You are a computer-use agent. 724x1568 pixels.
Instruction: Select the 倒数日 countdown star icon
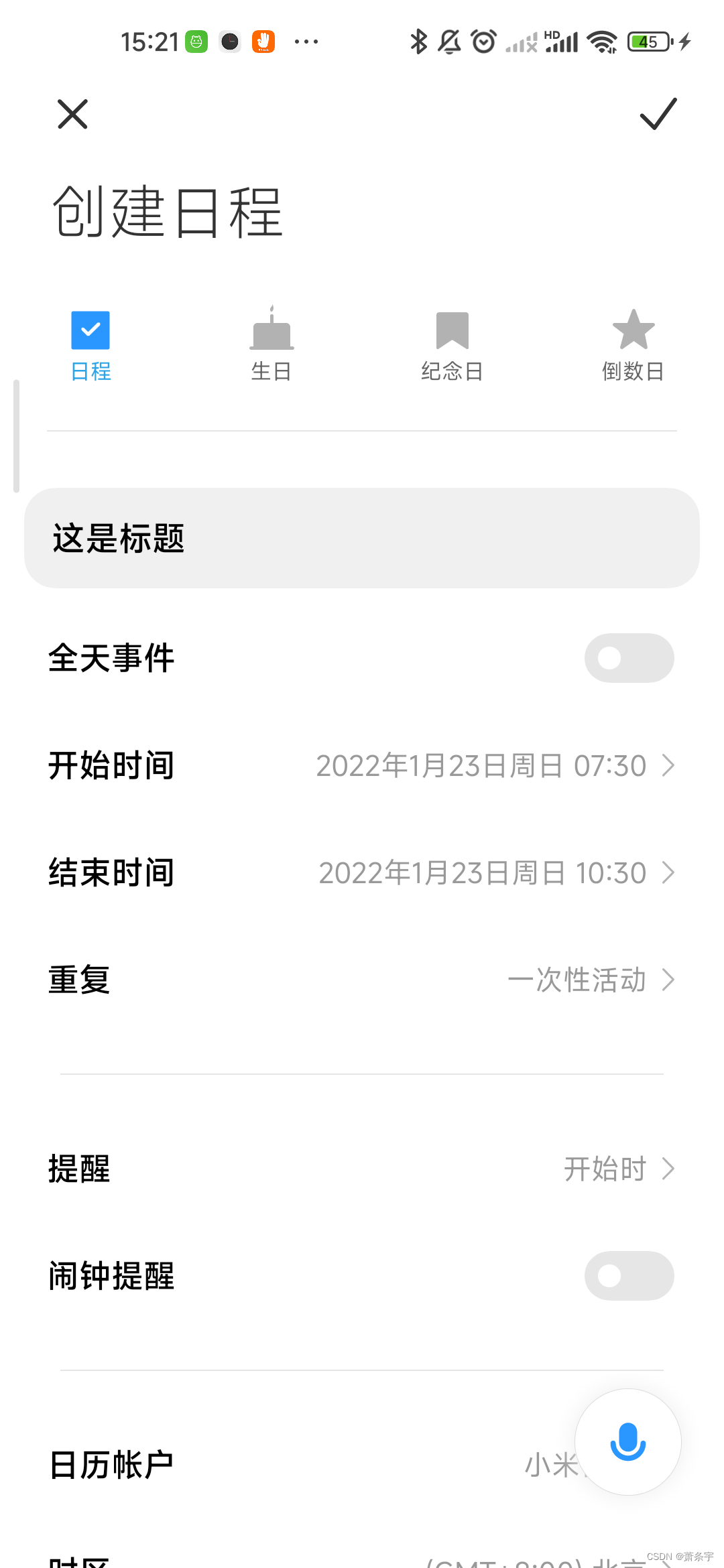pos(632,330)
